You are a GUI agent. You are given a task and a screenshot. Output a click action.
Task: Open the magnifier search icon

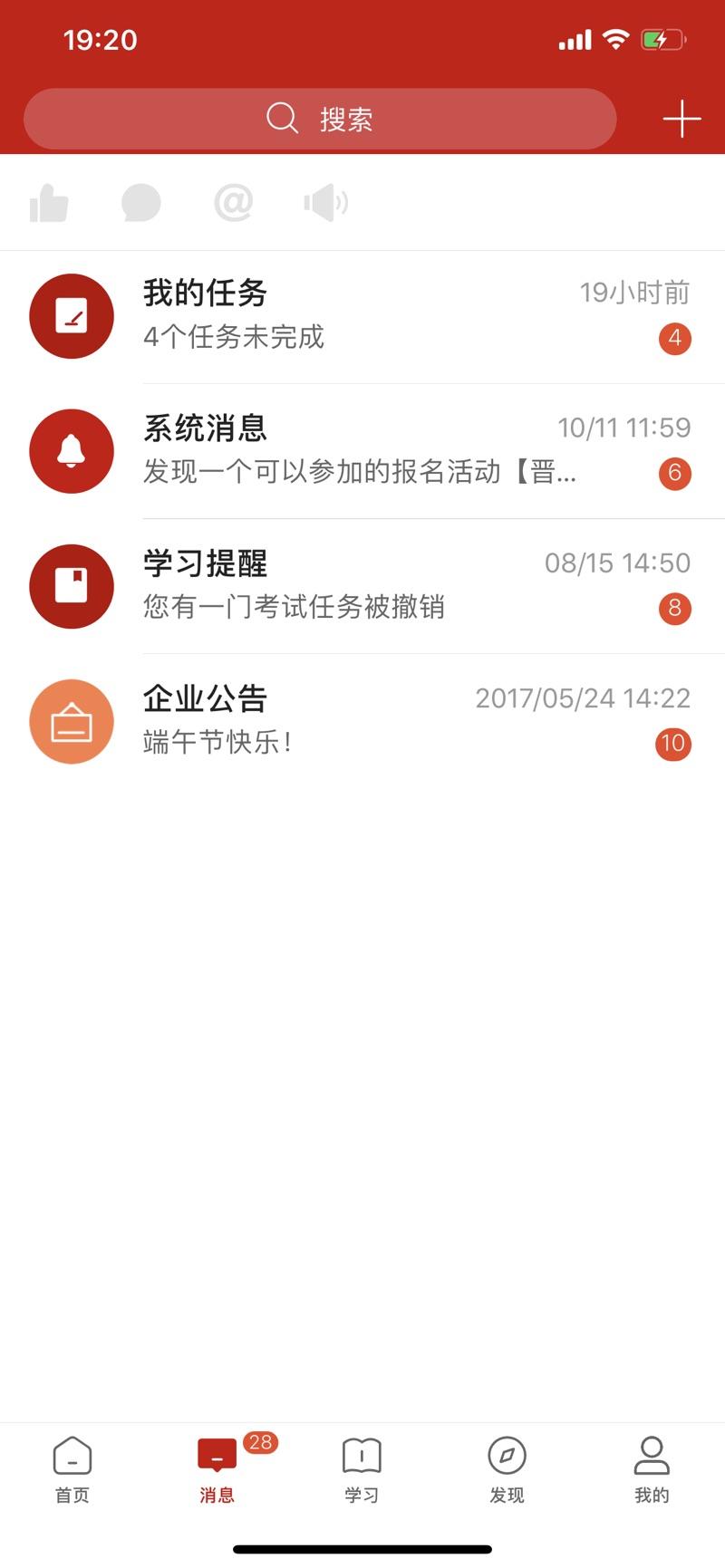tap(282, 118)
